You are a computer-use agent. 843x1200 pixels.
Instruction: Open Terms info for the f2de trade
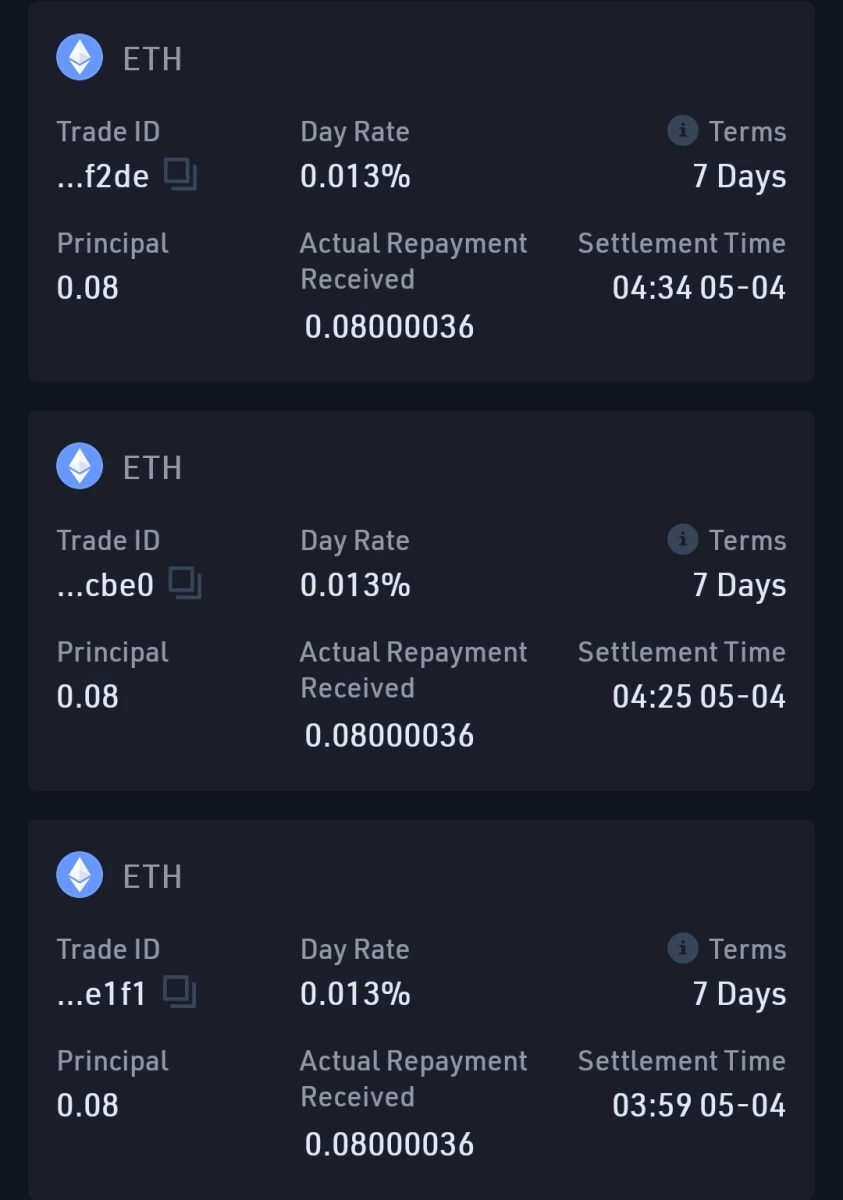[682, 130]
